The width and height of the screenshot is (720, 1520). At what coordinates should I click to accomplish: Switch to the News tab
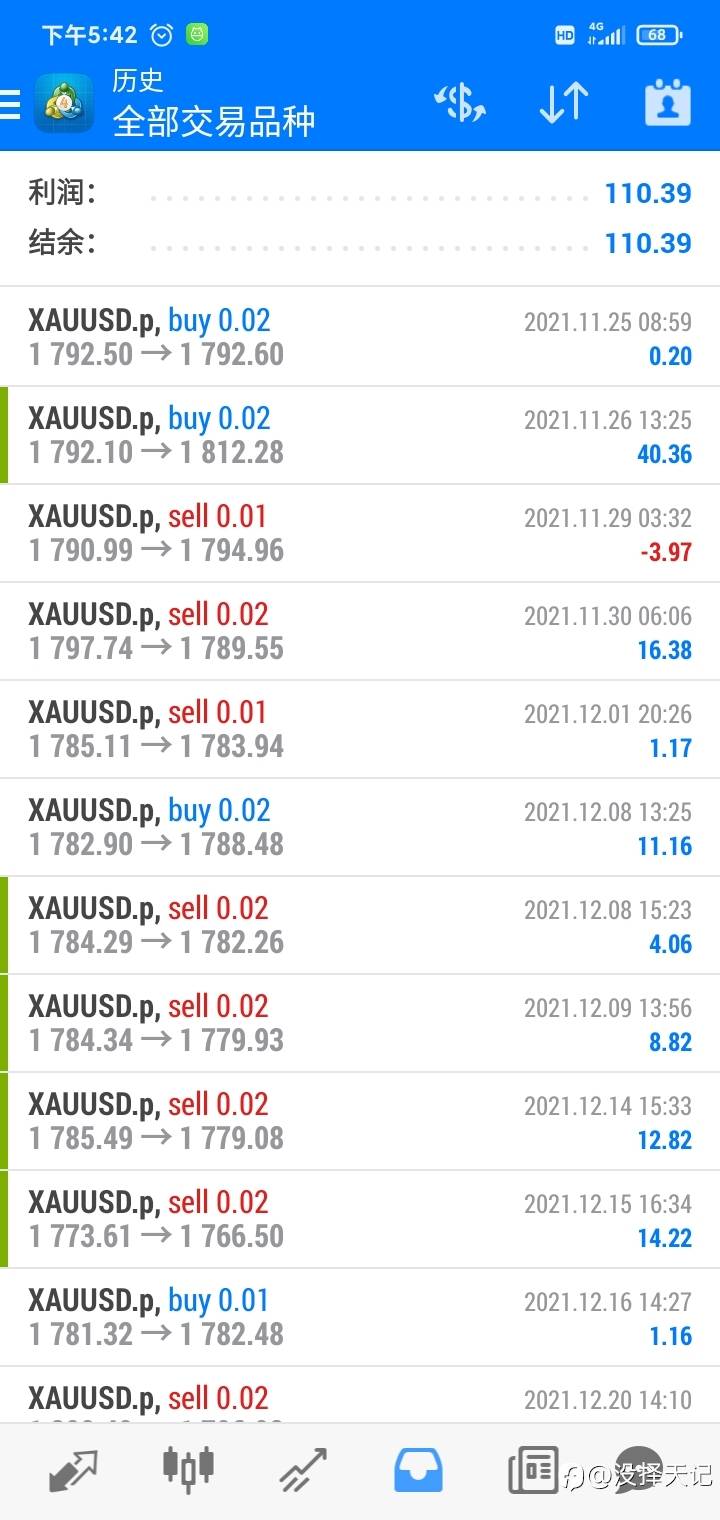533,1469
